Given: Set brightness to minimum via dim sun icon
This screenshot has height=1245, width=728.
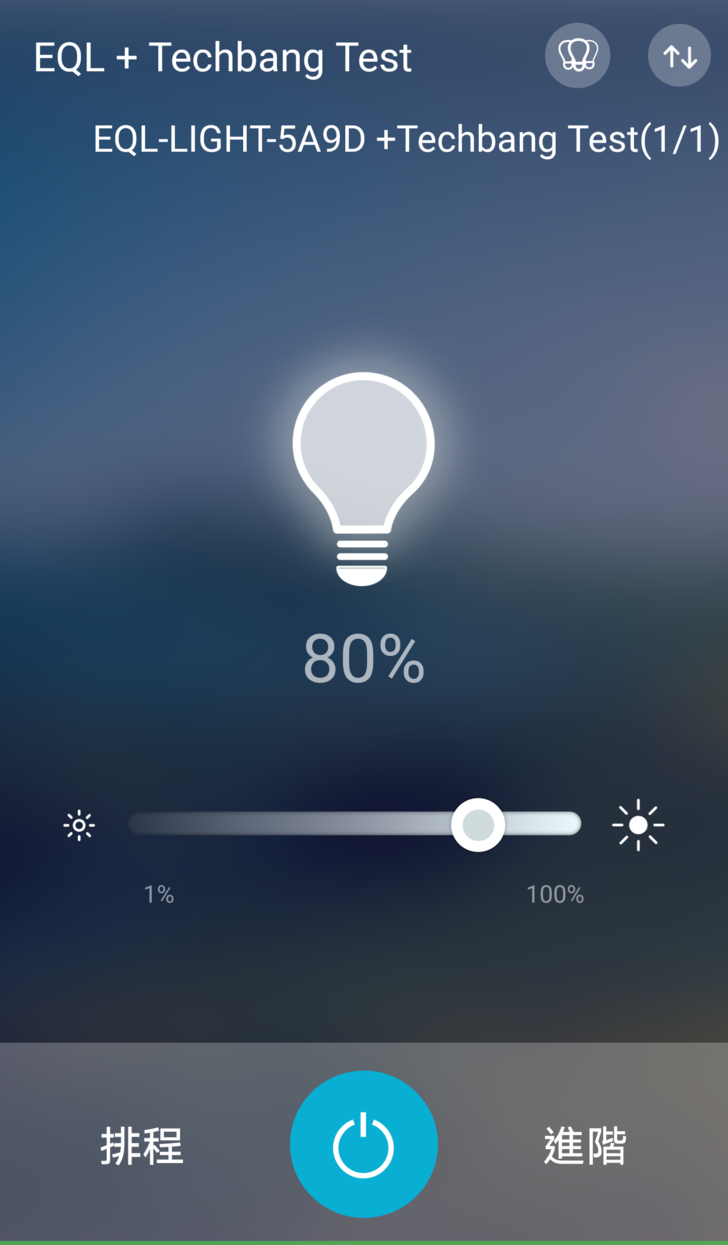Looking at the screenshot, I should point(79,825).
